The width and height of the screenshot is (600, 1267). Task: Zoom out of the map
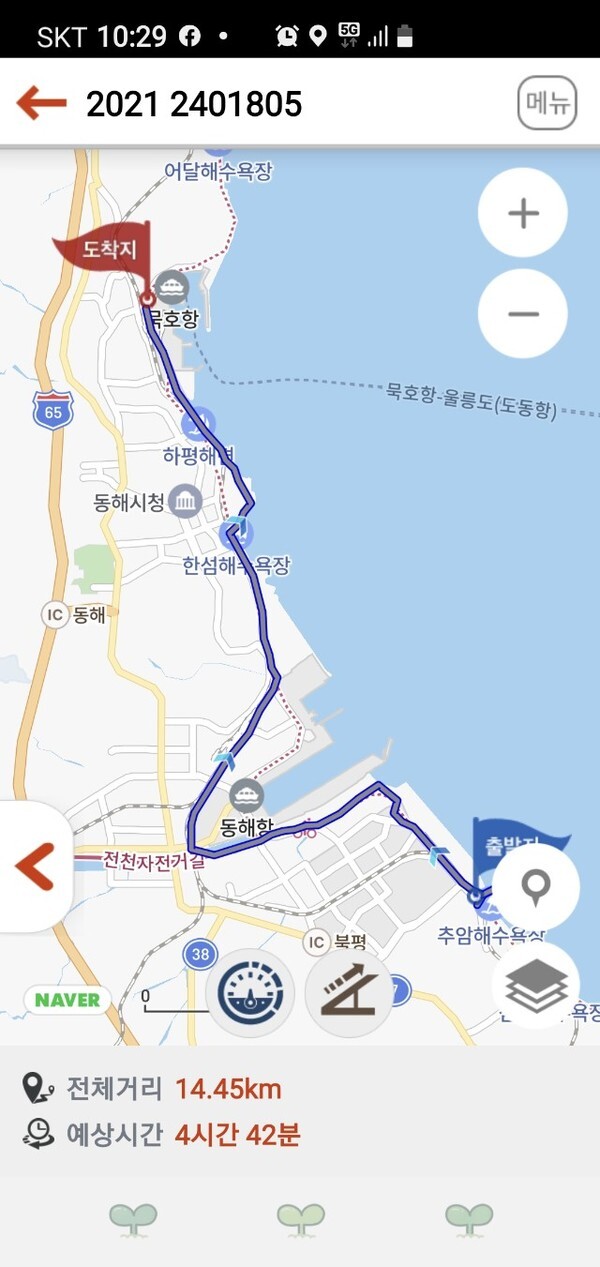click(x=523, y=314)
